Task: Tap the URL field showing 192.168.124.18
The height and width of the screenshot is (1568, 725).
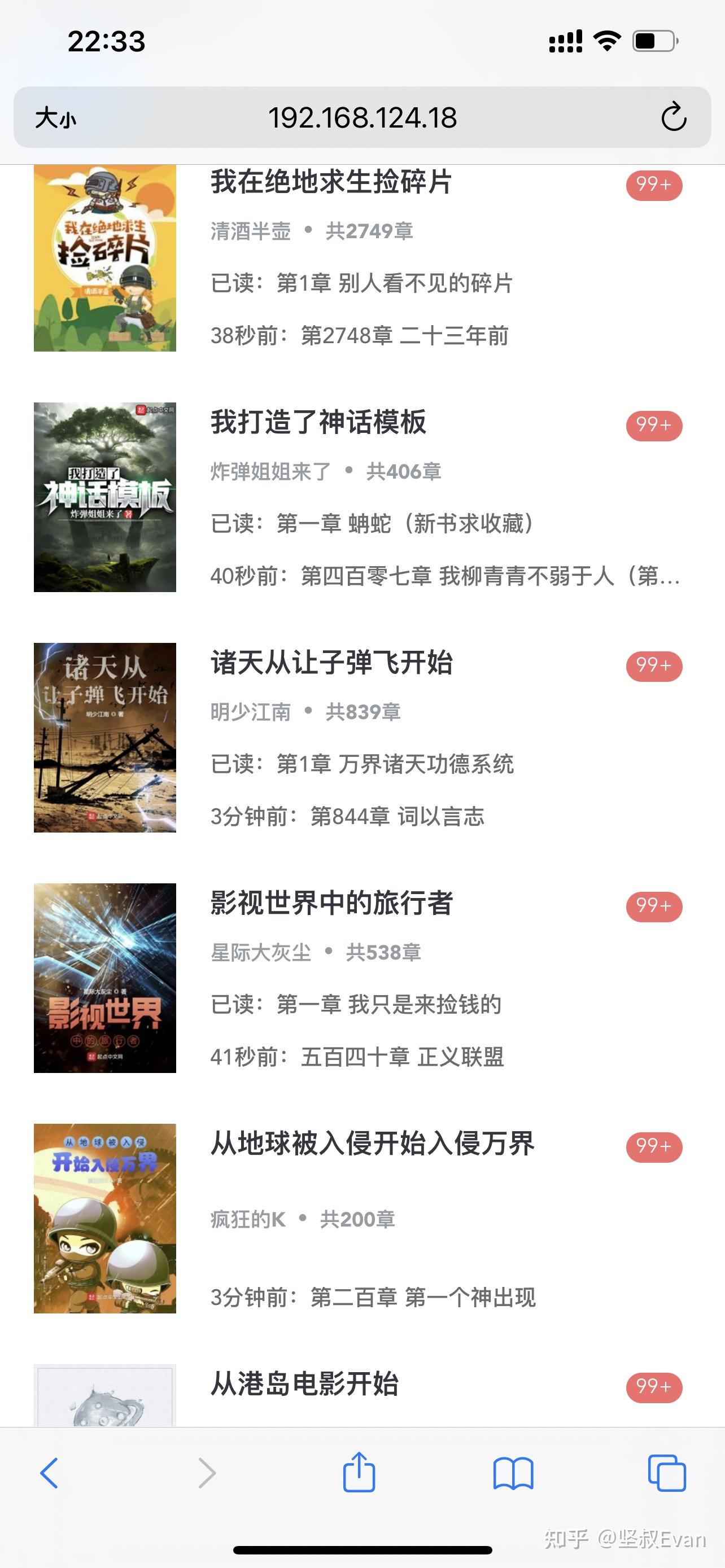Action: [362, 117]
